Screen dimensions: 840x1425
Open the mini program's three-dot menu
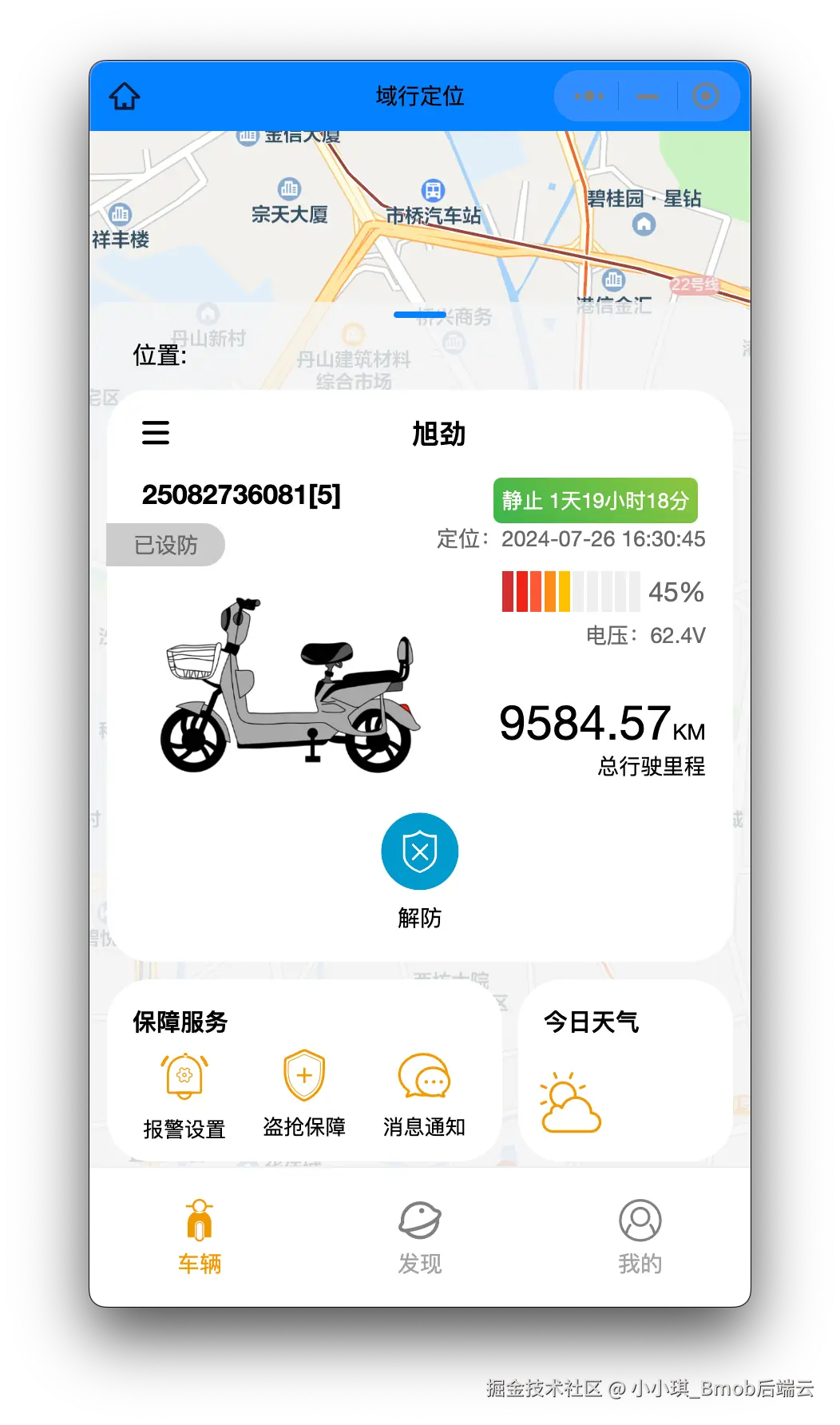(589, 97)
